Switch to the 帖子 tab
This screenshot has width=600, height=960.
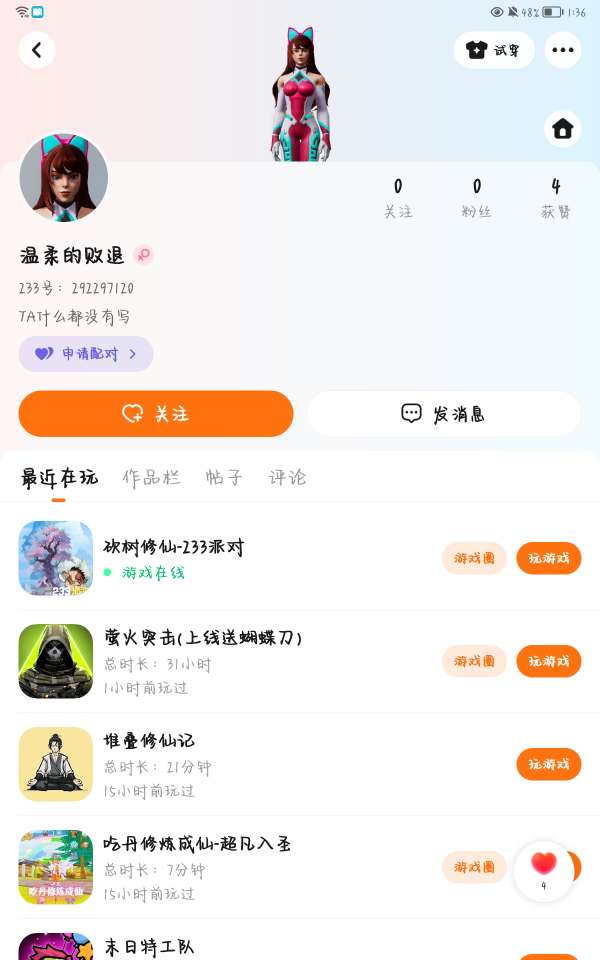pos(225,478)
